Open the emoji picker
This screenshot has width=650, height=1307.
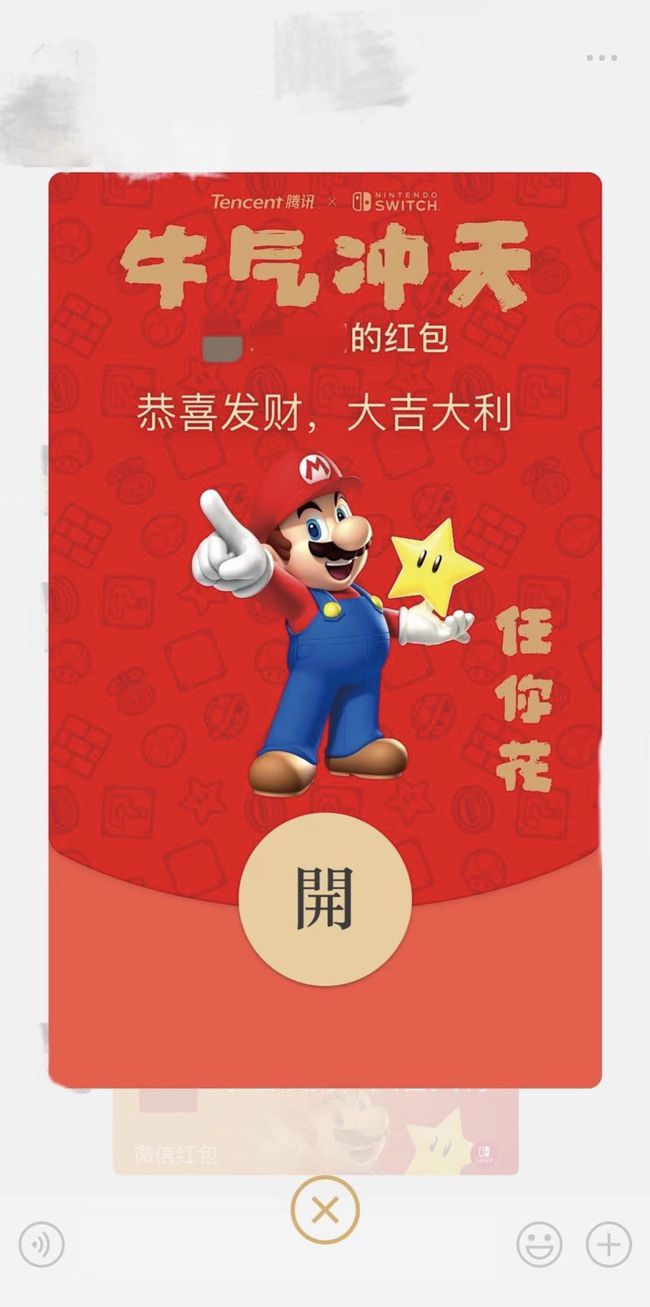pos(539,1245)
